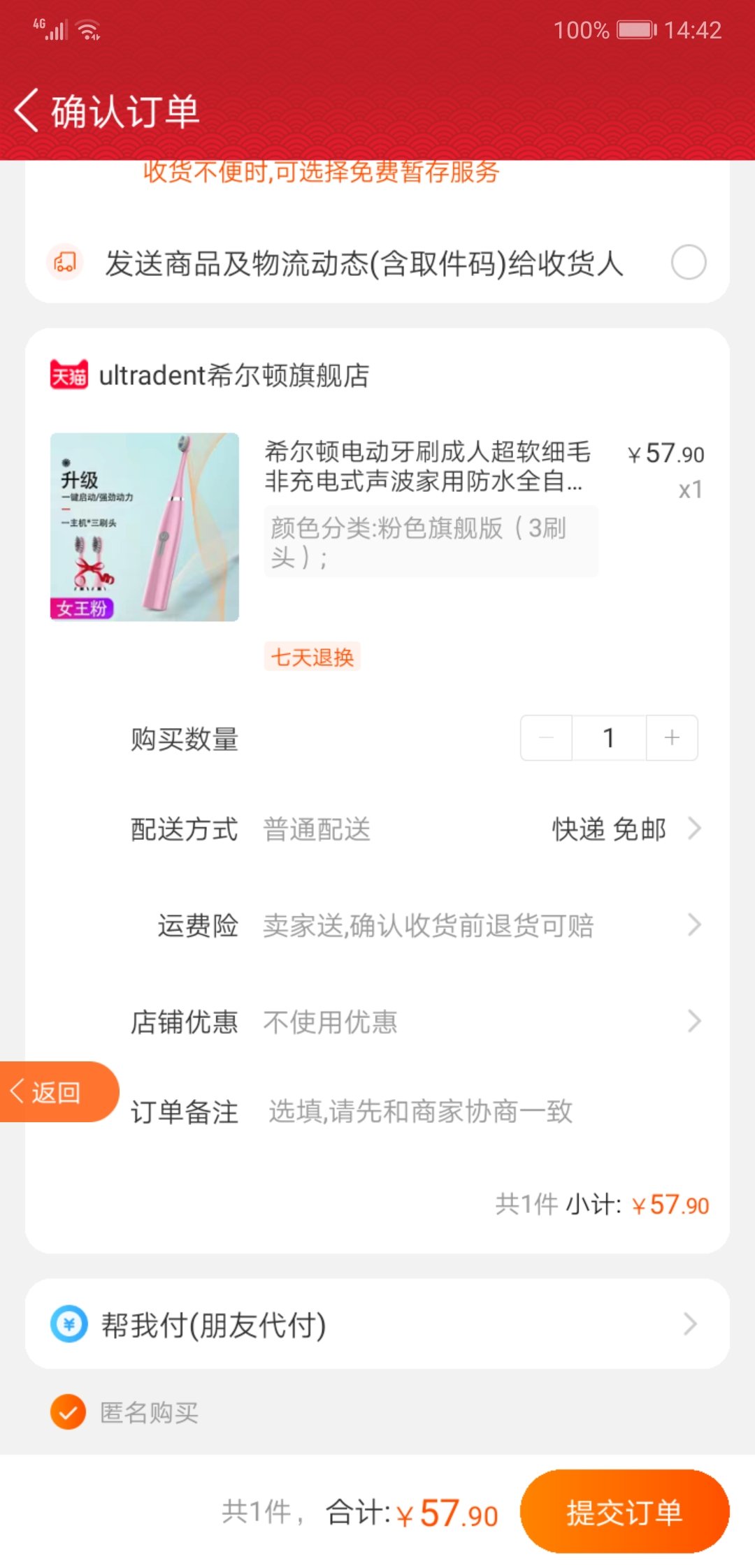The image size is (755, 1568).
Task: Submit the order with 提交订单
Action: click(x=624, y=1512)
